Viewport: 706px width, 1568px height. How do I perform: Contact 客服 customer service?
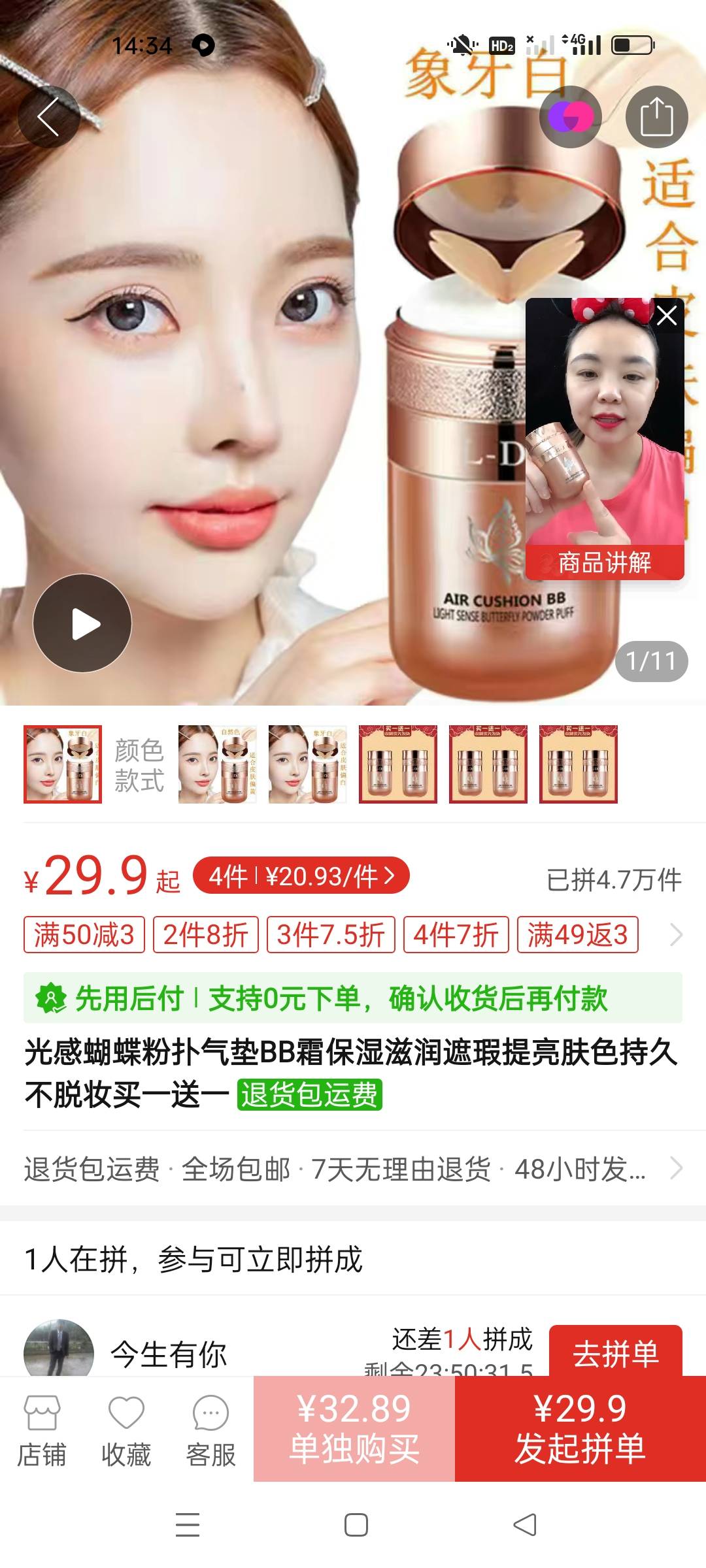coord(210,1431)
